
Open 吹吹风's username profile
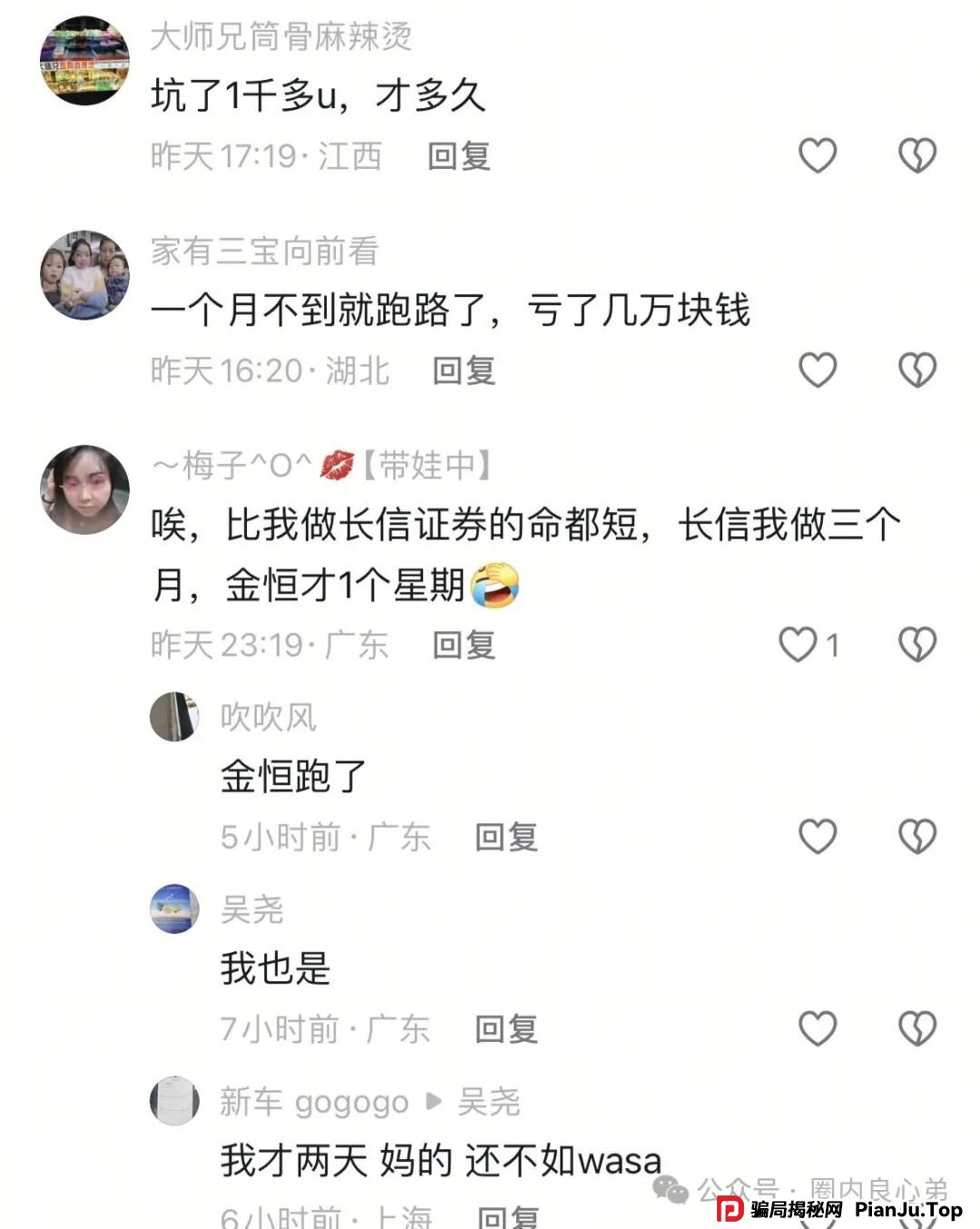pyautogui.click(x=269, y=717)
